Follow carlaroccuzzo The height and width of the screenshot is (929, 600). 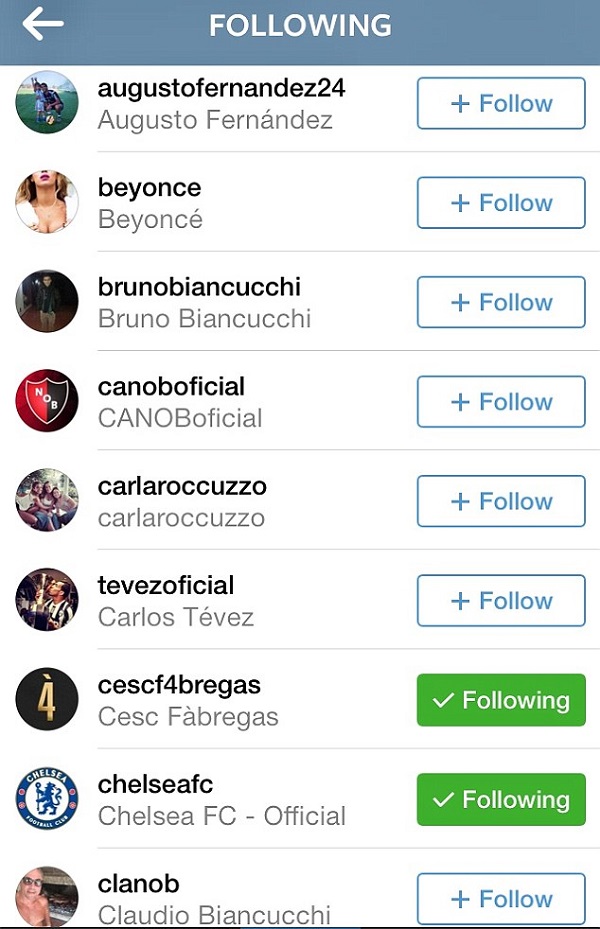click(x=501, y=501)
